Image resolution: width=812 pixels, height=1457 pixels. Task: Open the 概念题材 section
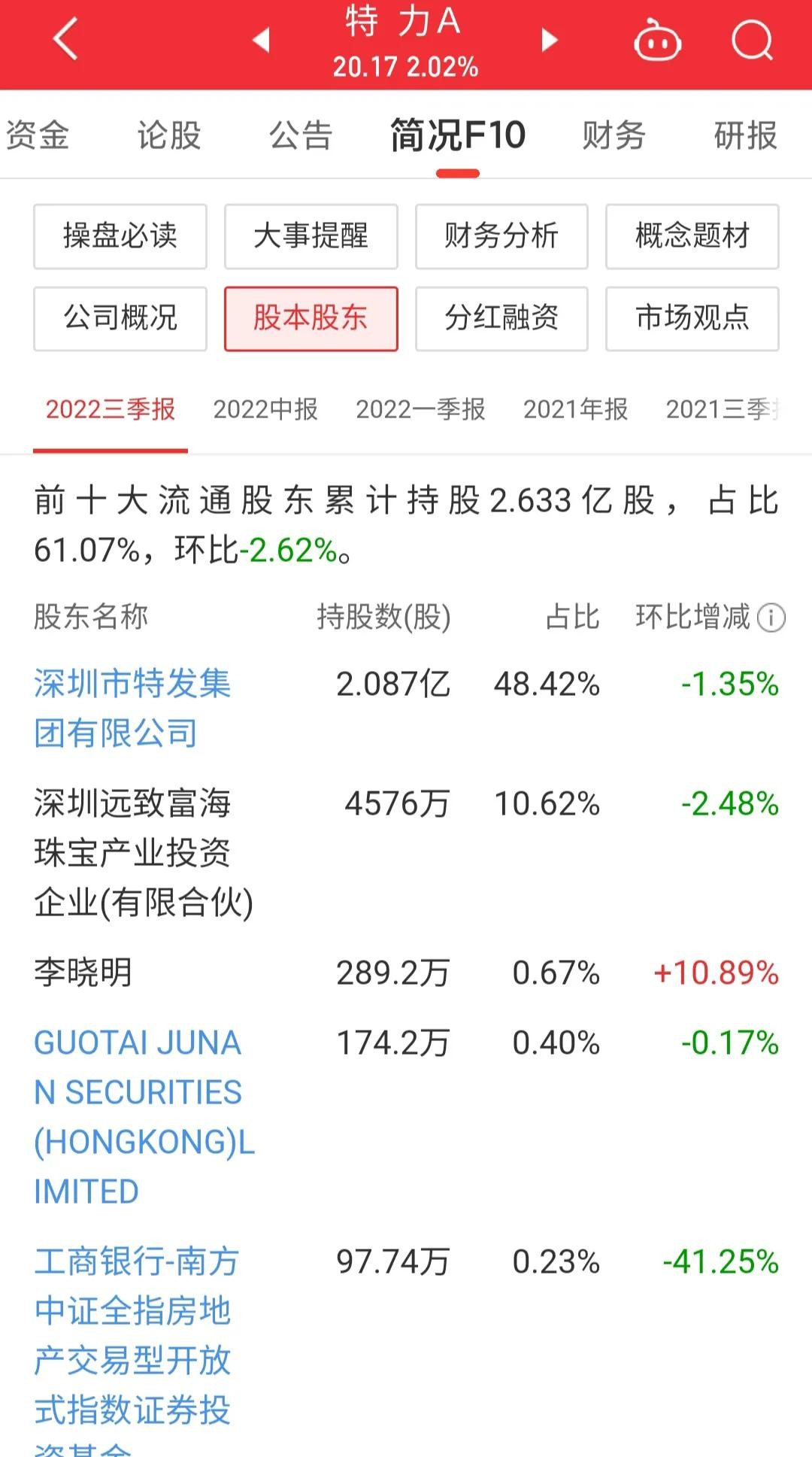pyautogui.click(x=692, y=236)
